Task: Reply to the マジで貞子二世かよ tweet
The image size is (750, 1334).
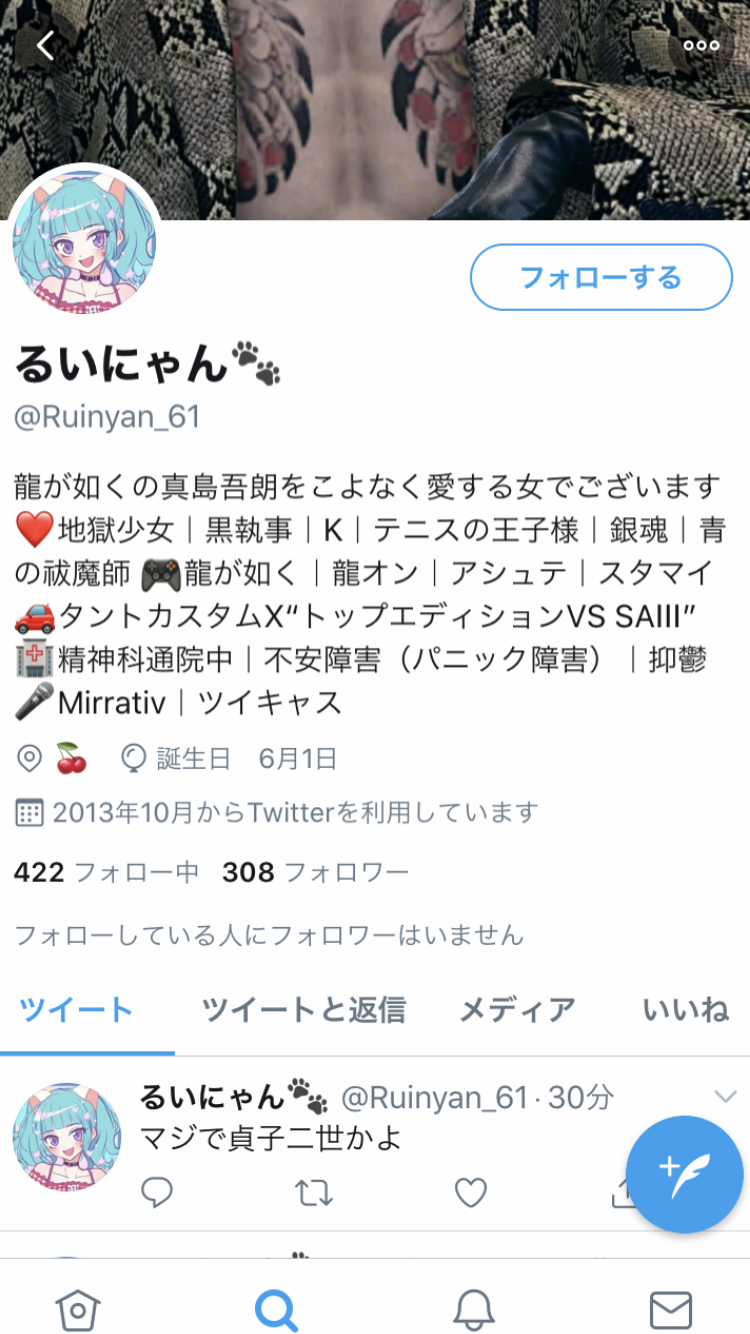Action: click(x=157, y=1191)
